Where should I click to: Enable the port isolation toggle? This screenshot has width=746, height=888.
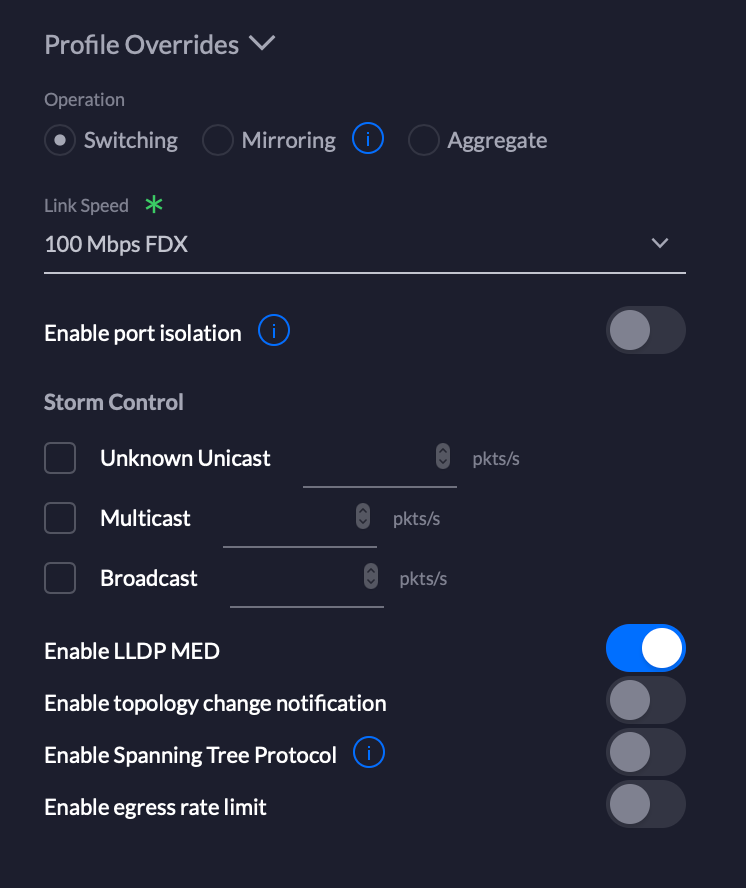(x=646, y=330)
